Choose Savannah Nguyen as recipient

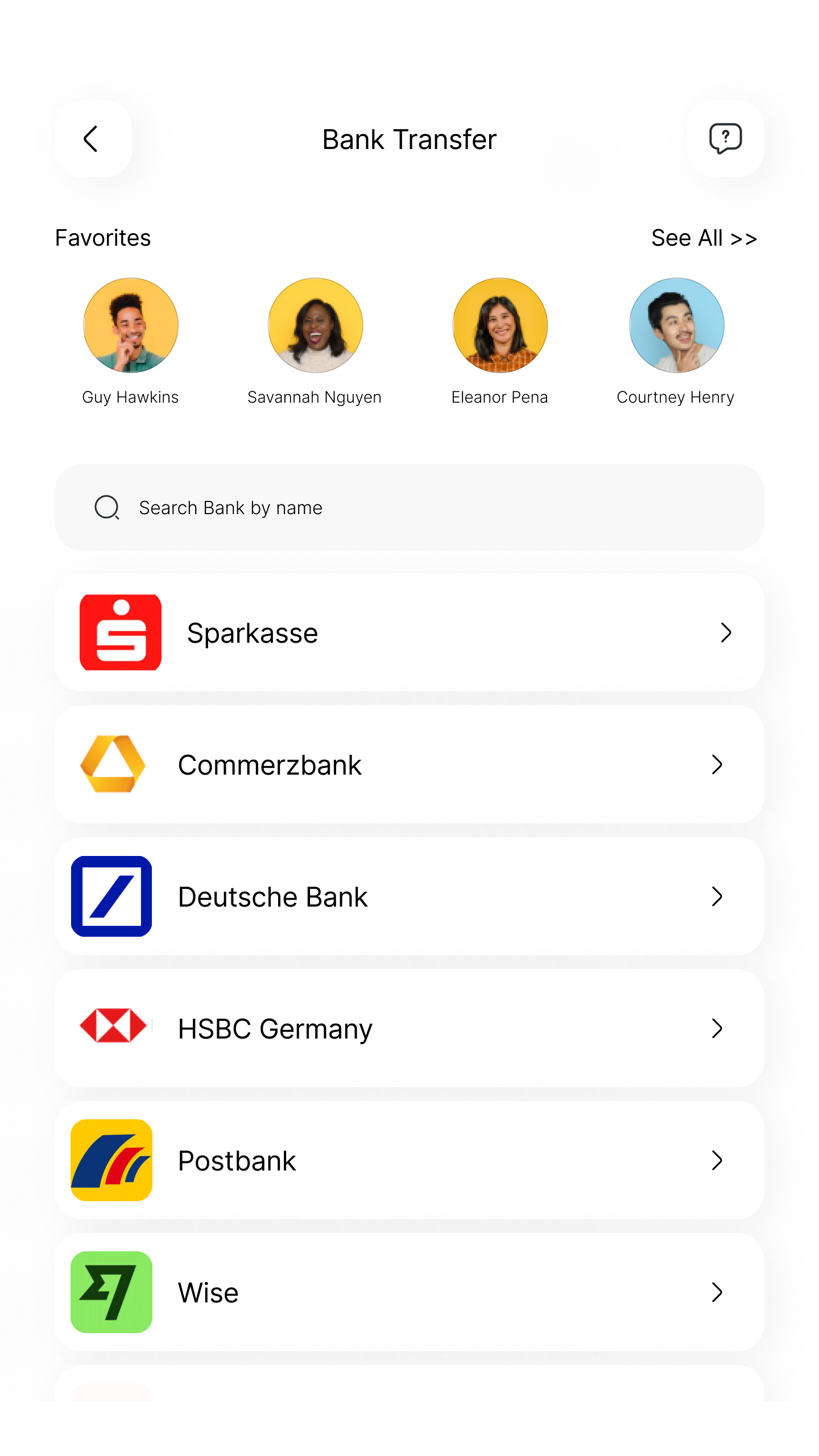(x=315, y=325)
